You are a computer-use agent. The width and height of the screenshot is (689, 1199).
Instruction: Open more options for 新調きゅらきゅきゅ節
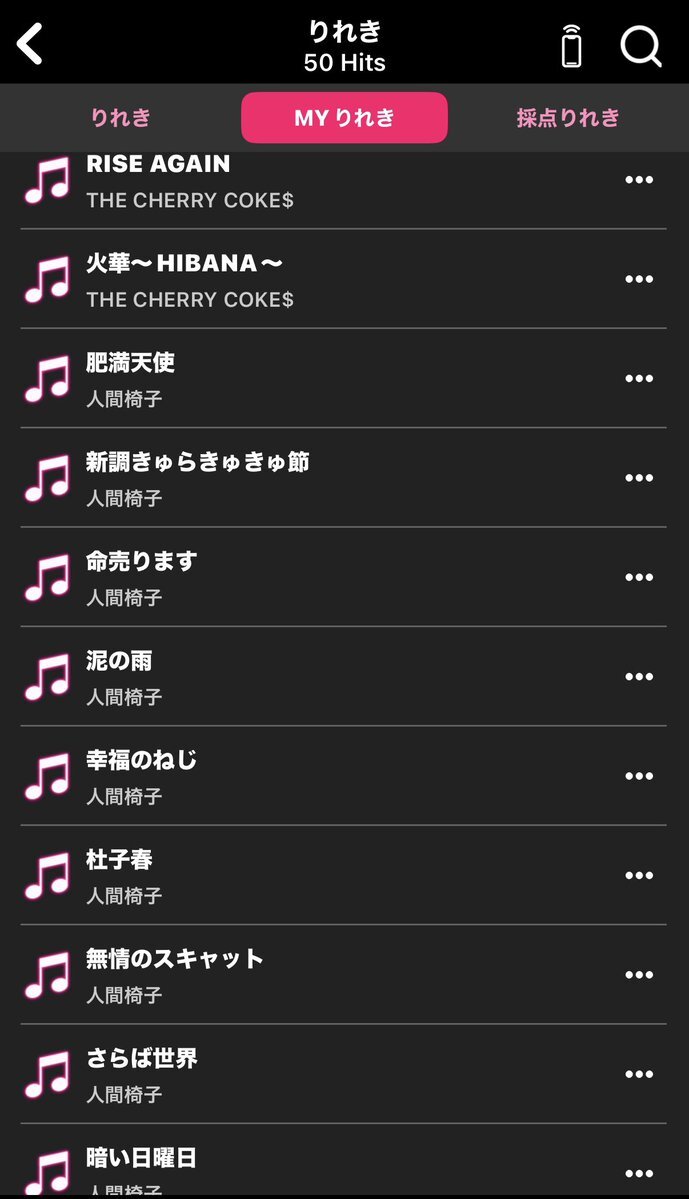tap(639, 478)
